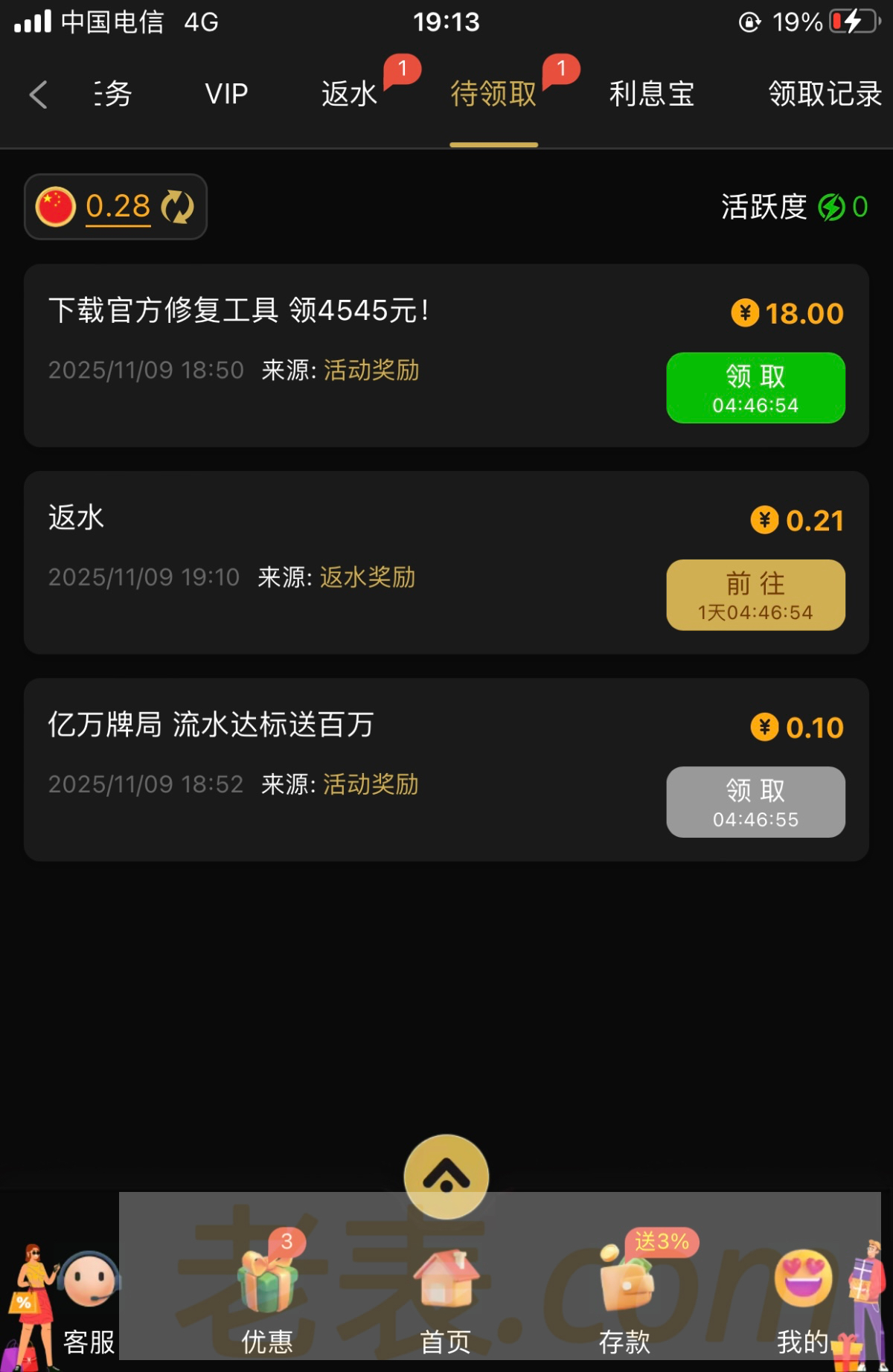Tap 领取 for the 0.10 亿万牌局 reward
The height and width of the screenshot is (1372, 893).
(x=755, y=802)
